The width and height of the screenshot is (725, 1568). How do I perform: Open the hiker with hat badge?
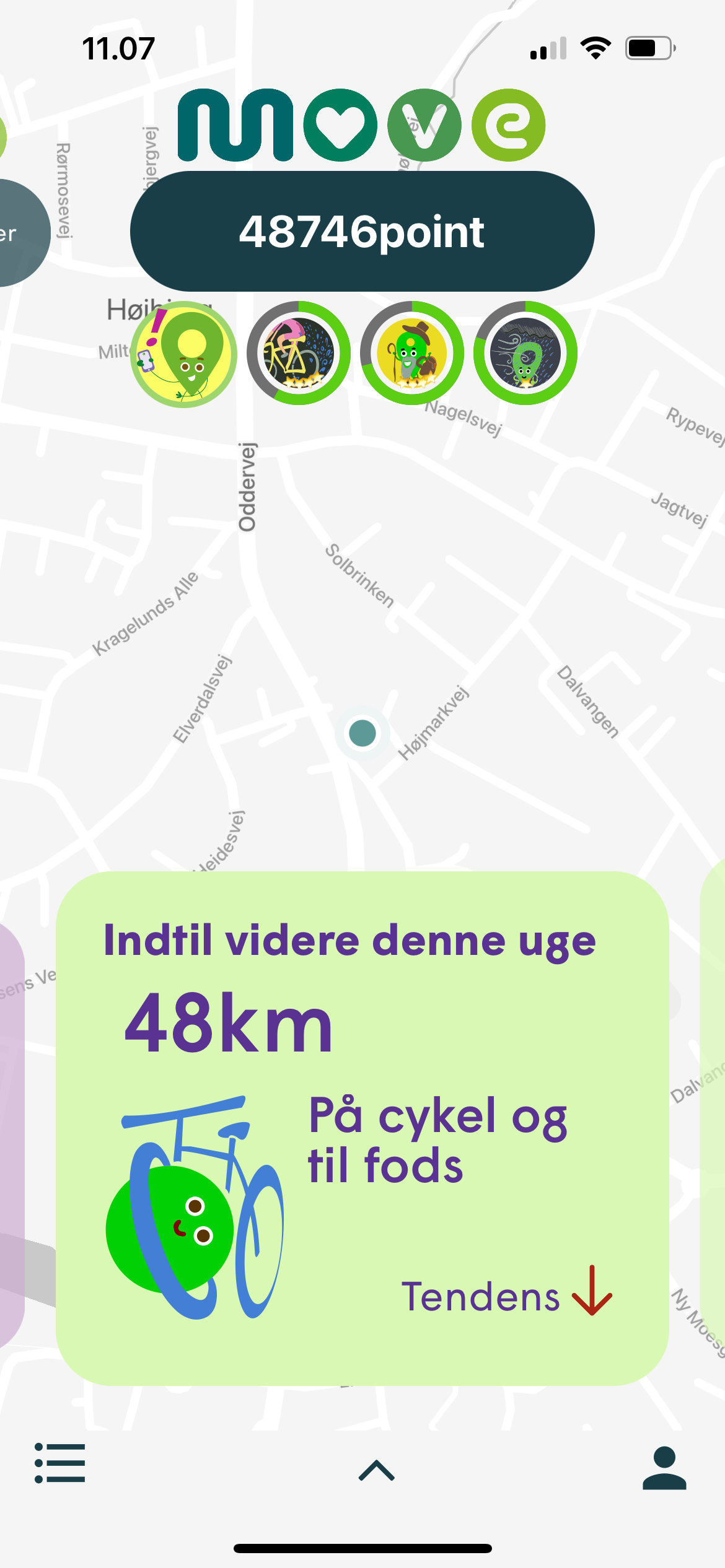[x=412, y=353]
